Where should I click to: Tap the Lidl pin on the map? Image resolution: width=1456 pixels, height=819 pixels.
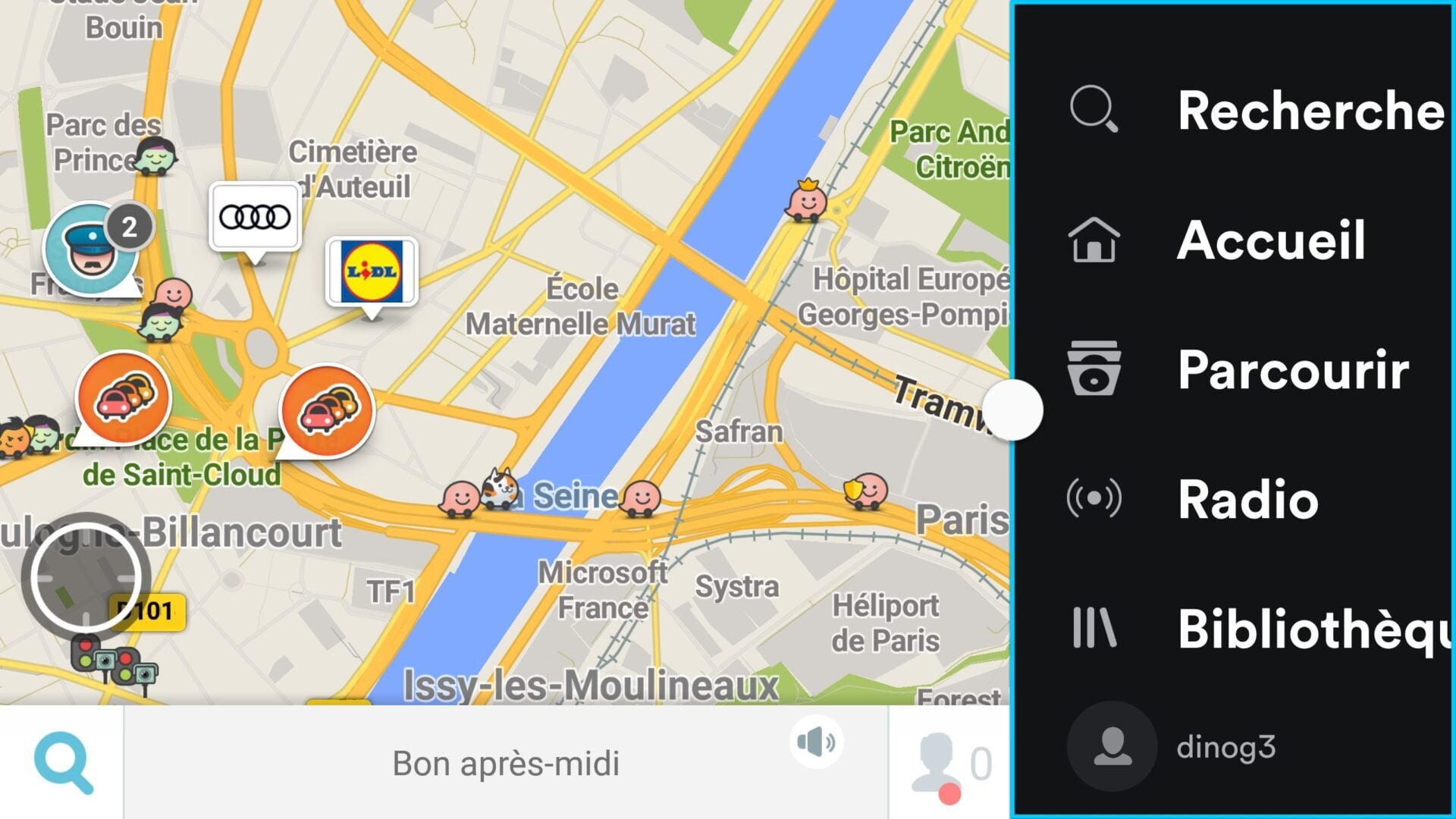372,271
